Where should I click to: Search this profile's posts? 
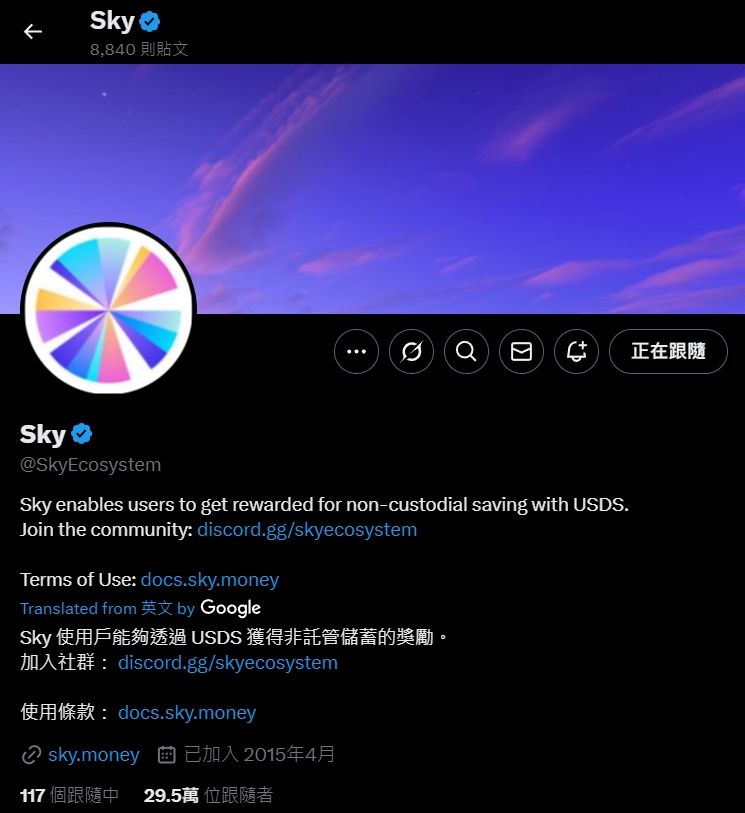tap(466, 352)
